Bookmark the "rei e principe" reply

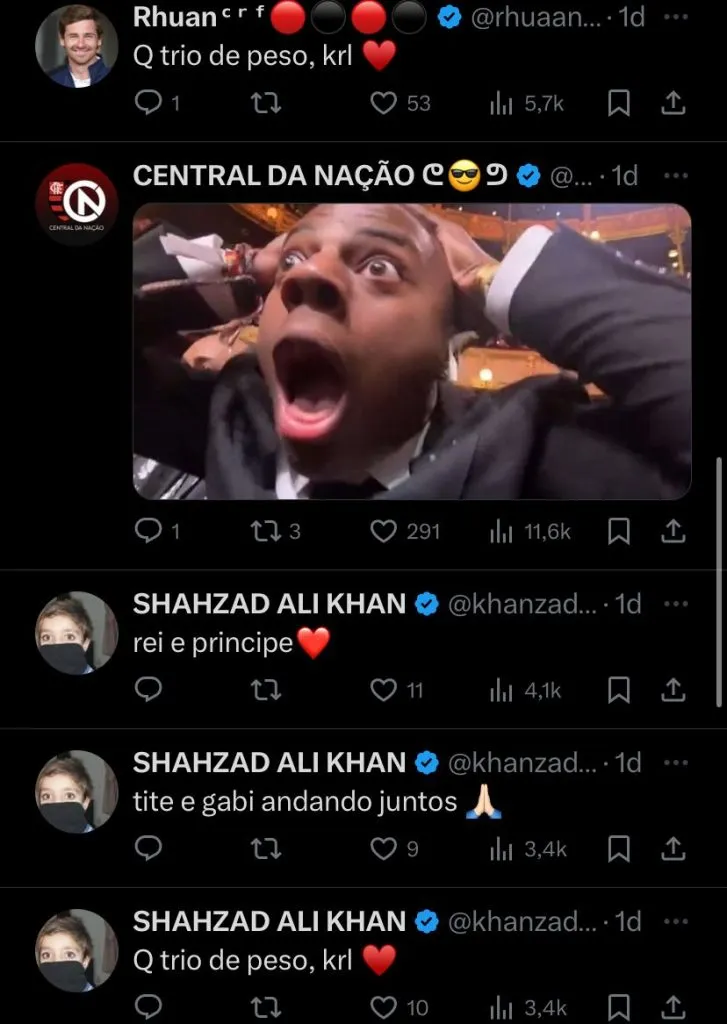point(619,690)
